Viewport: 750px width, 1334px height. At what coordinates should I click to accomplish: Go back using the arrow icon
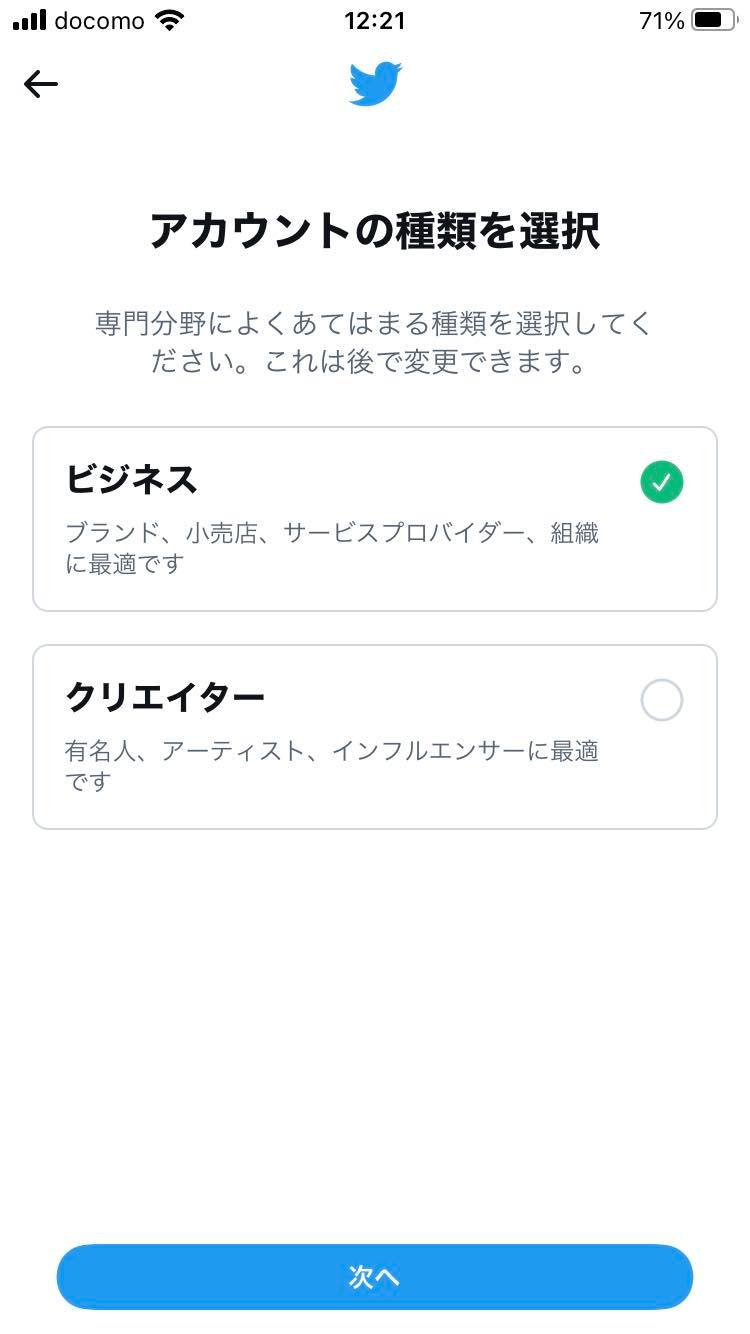click(41, 84)
